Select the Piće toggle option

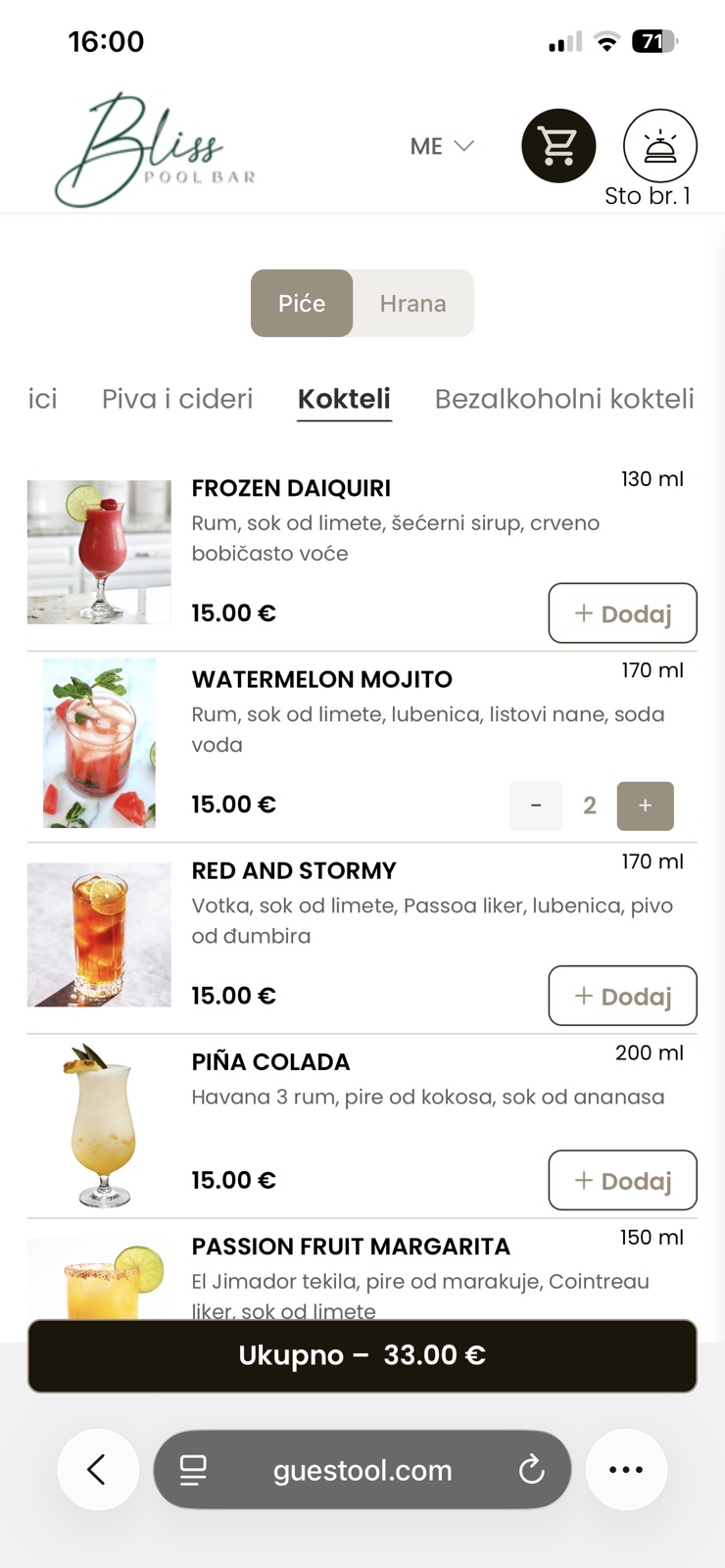click(301, 303)
